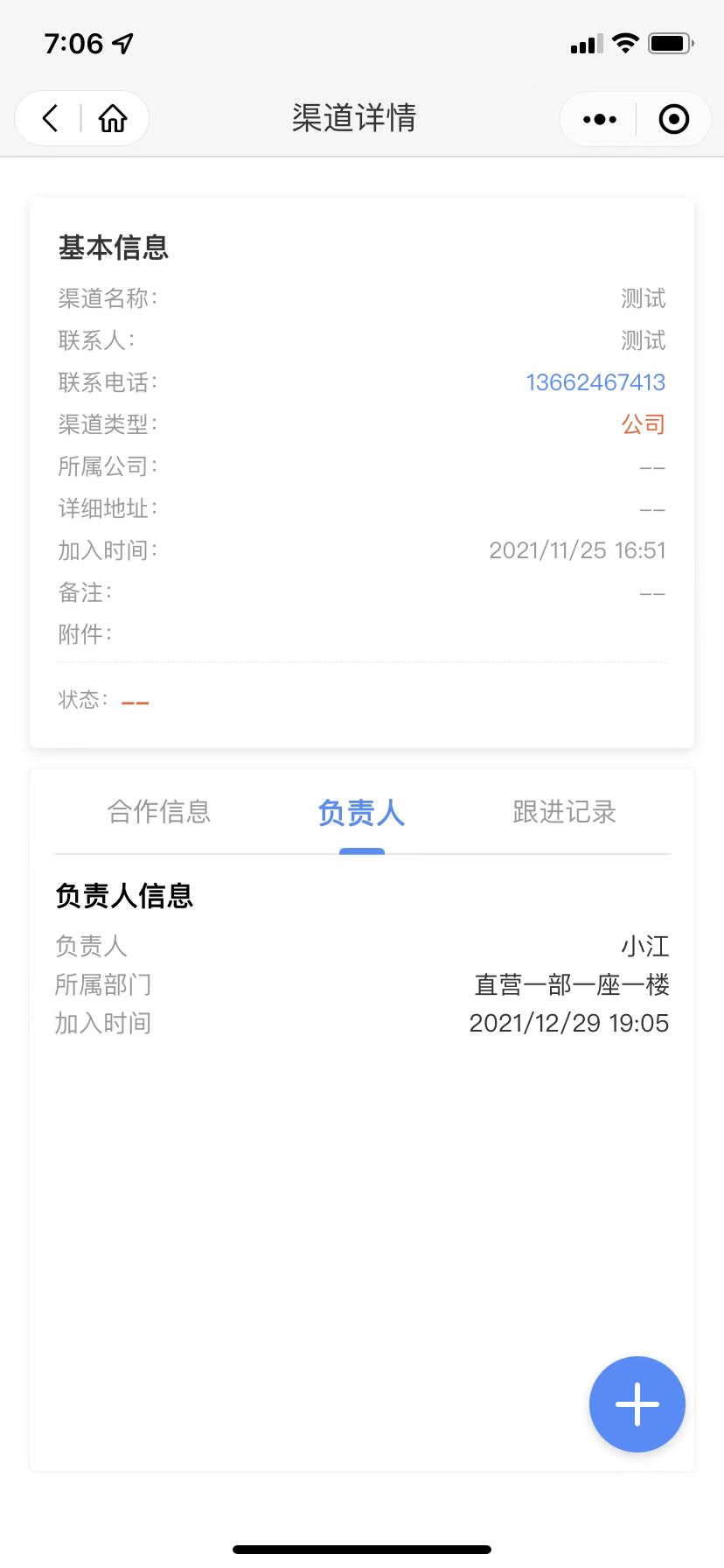Image resolution: width=724 pixels, height=1568 pixels.
Task: Select the 负责人 tab
Action: [x=361, y=812]
